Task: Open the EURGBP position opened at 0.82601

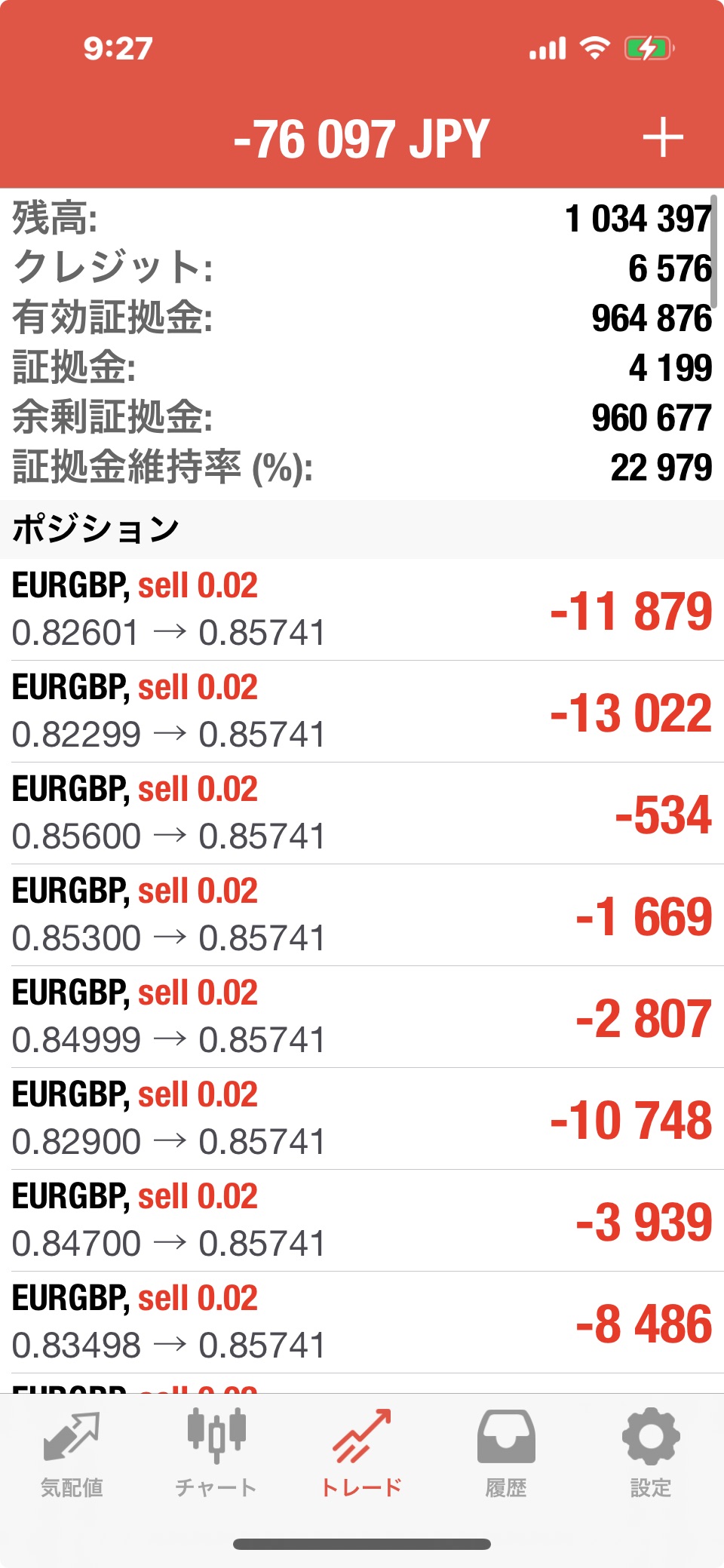Action: point(362,609)
